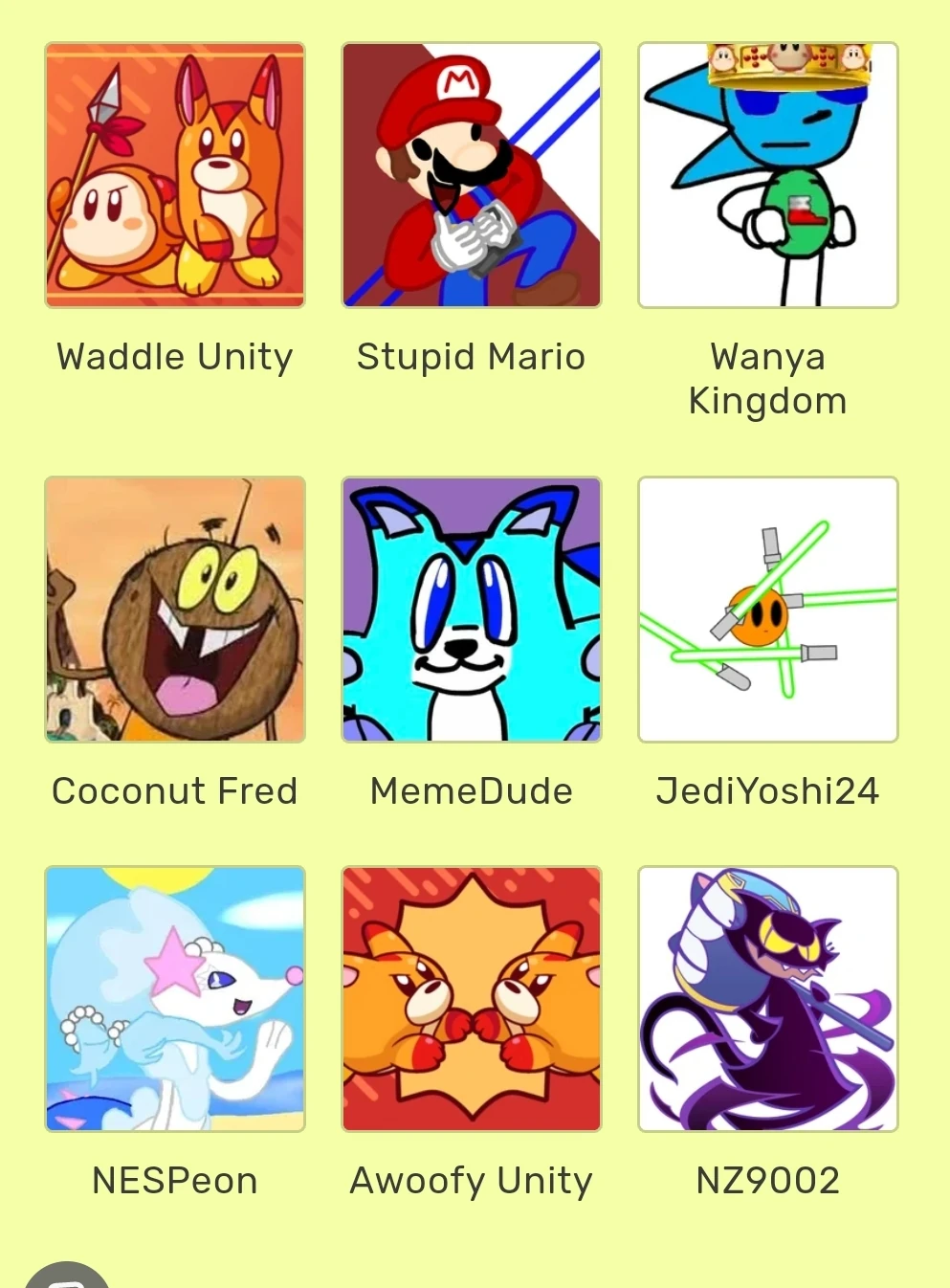
Task: Choose the Awoofy Unity tile
Action: (x=472, y=999)
